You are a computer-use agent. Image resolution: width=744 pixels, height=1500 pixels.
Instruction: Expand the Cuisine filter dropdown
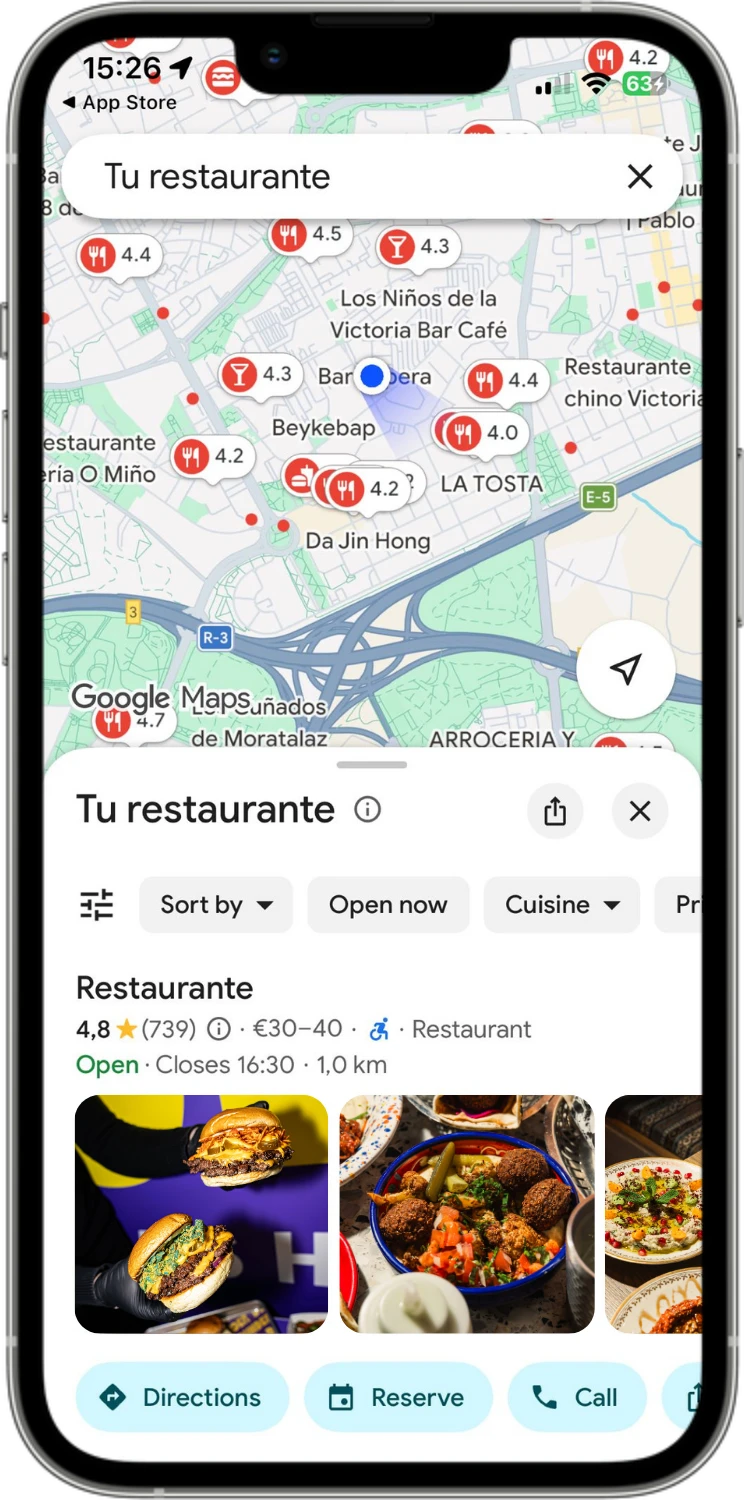pyautogui.click(x=562, y=905)
